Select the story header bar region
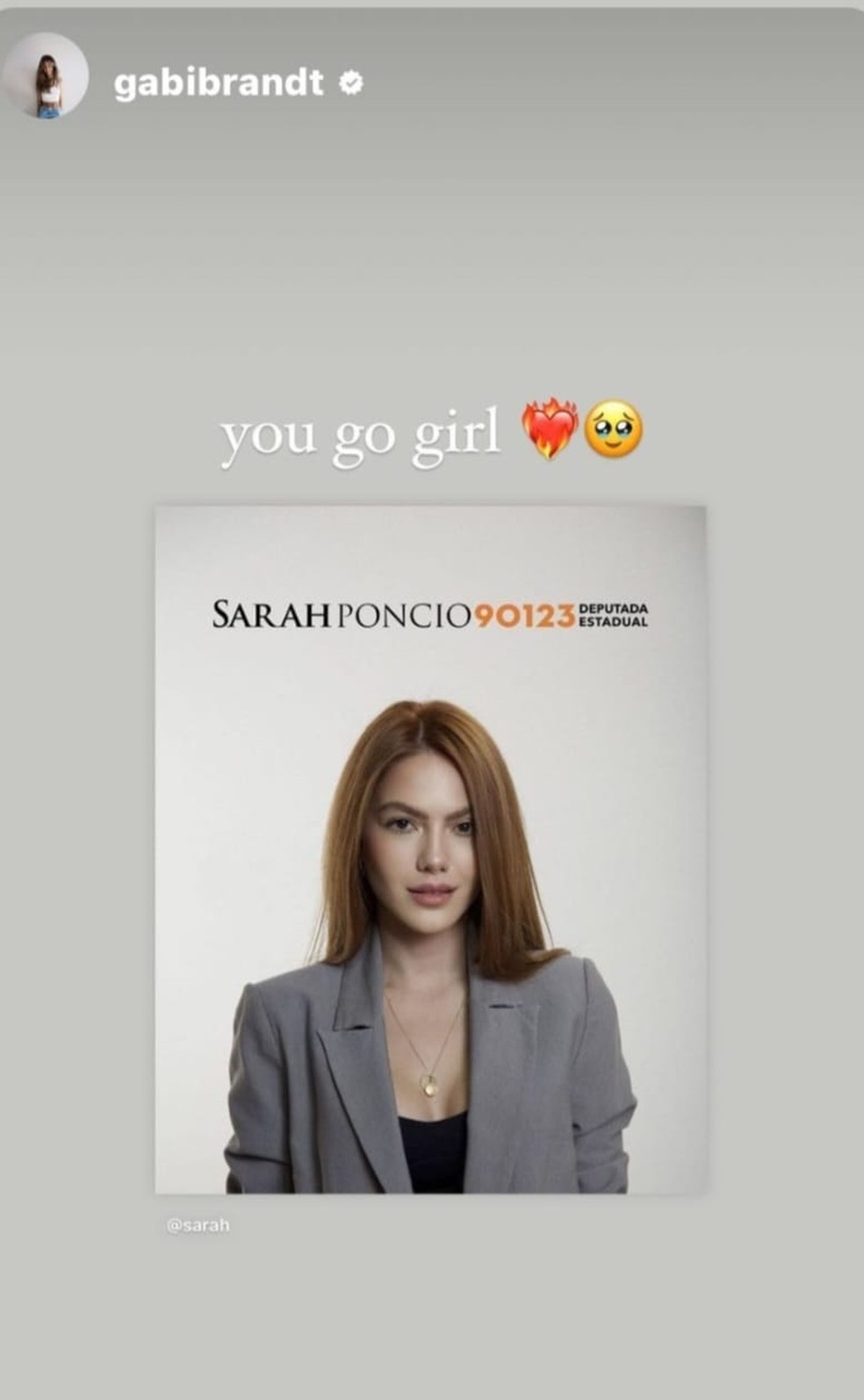Screen dimensions: 864x1400 tap(432, 83)
